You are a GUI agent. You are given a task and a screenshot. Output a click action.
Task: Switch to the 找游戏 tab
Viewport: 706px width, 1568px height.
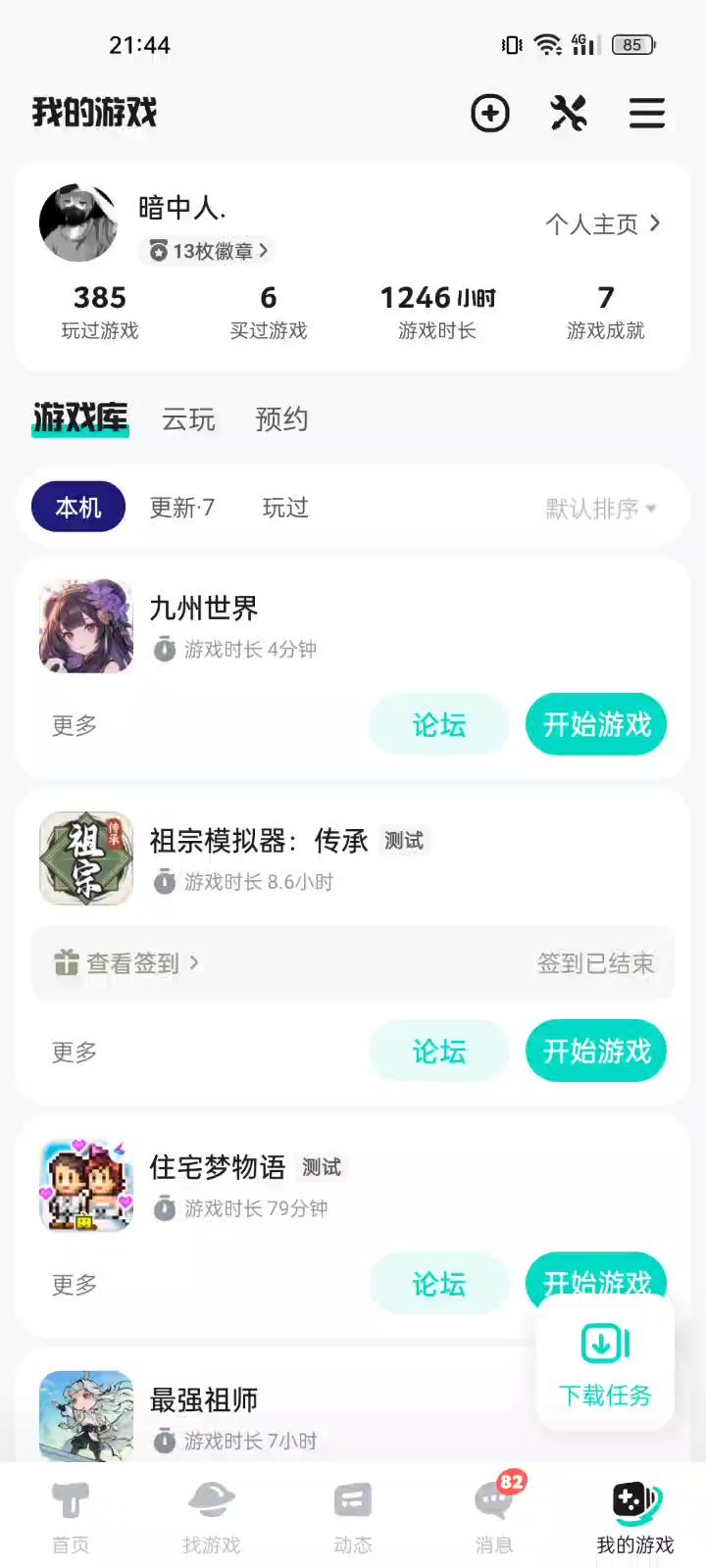(x=212, y=1517)
